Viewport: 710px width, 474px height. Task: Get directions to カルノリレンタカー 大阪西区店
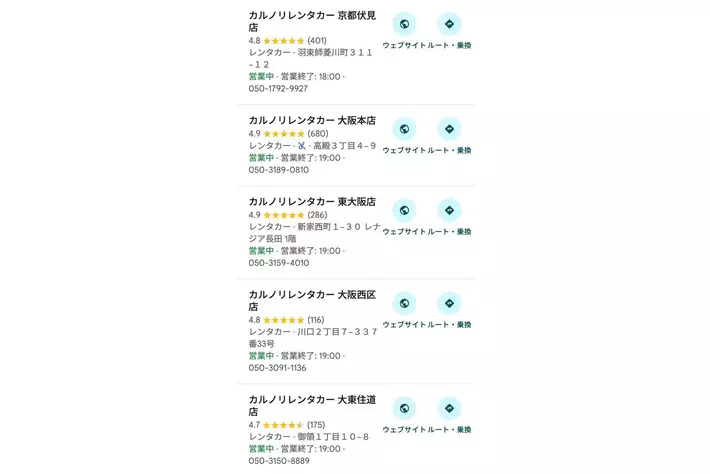pyautogui.click(x=449, y=304)
